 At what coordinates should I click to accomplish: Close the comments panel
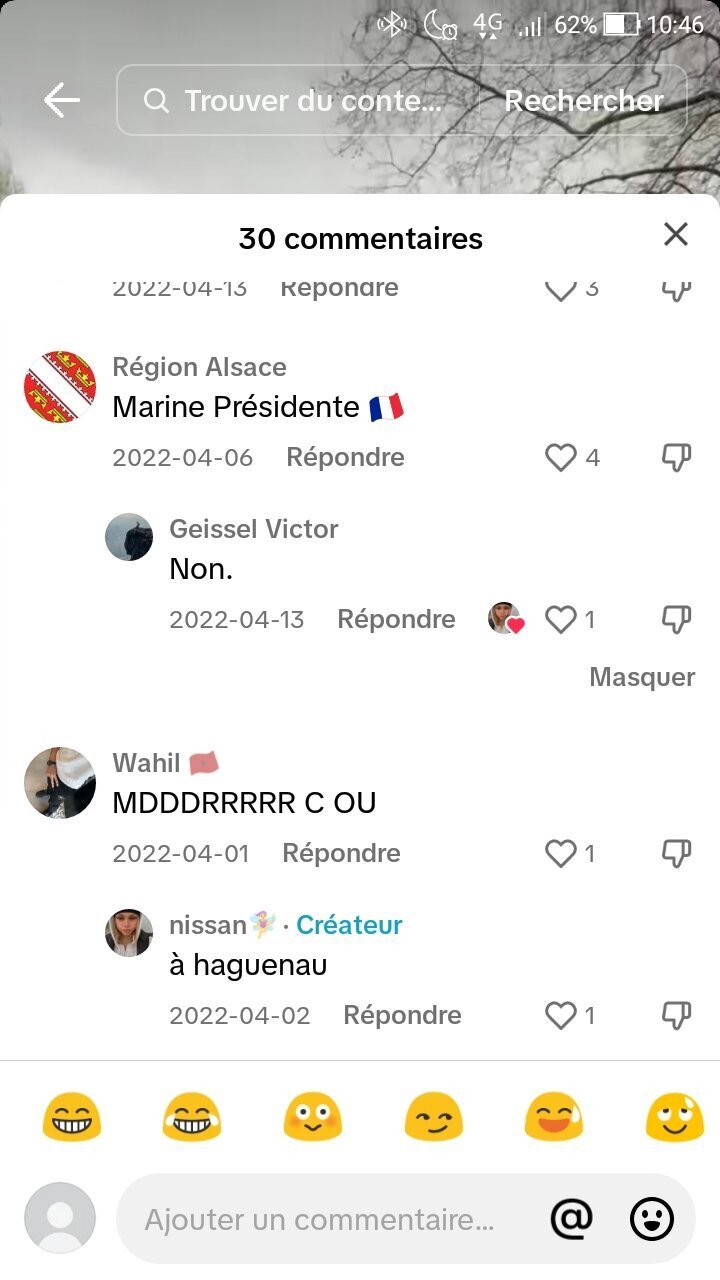click(x=676, y=234)
